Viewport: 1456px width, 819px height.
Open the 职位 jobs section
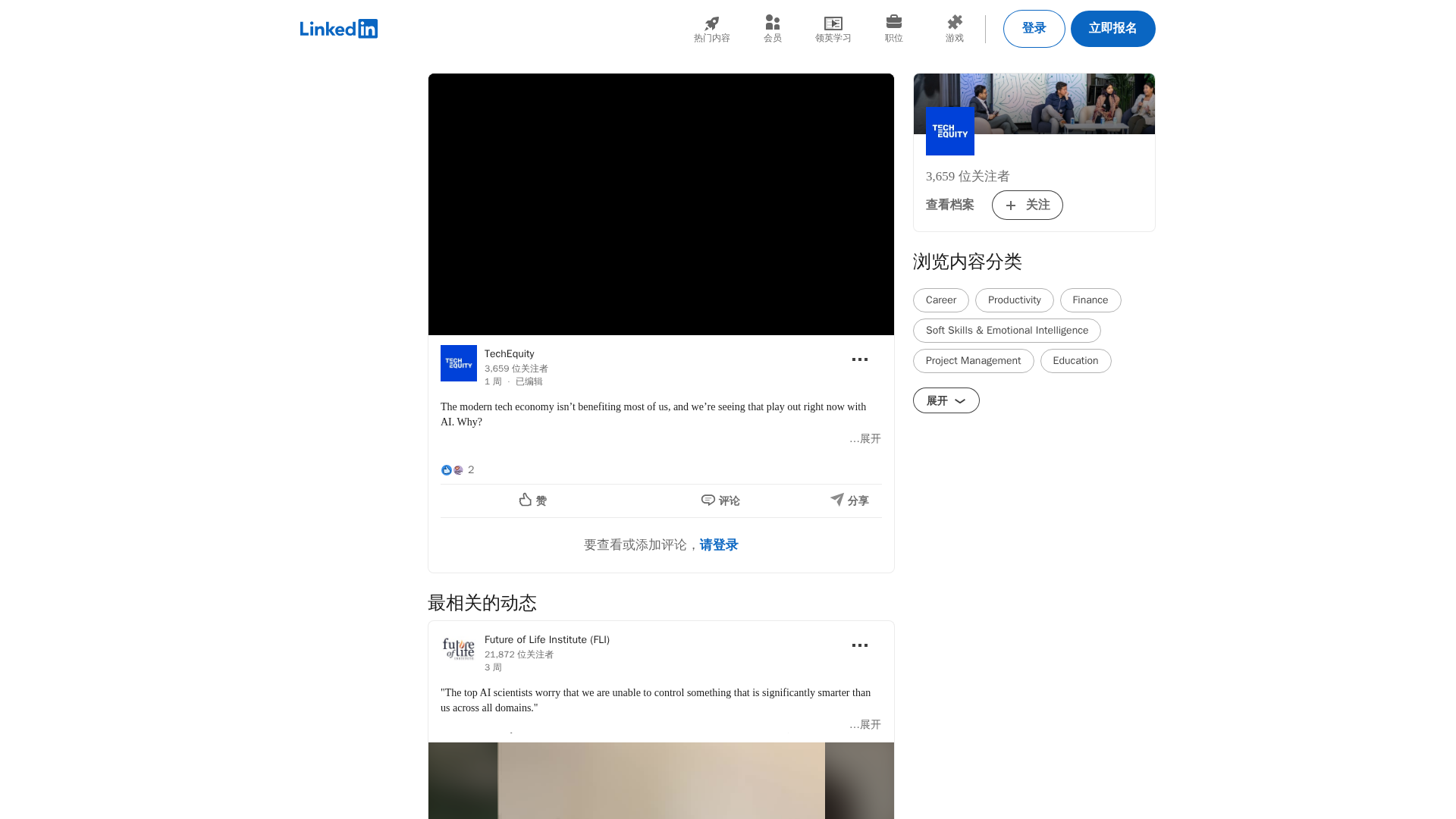(x=893, y=29)
